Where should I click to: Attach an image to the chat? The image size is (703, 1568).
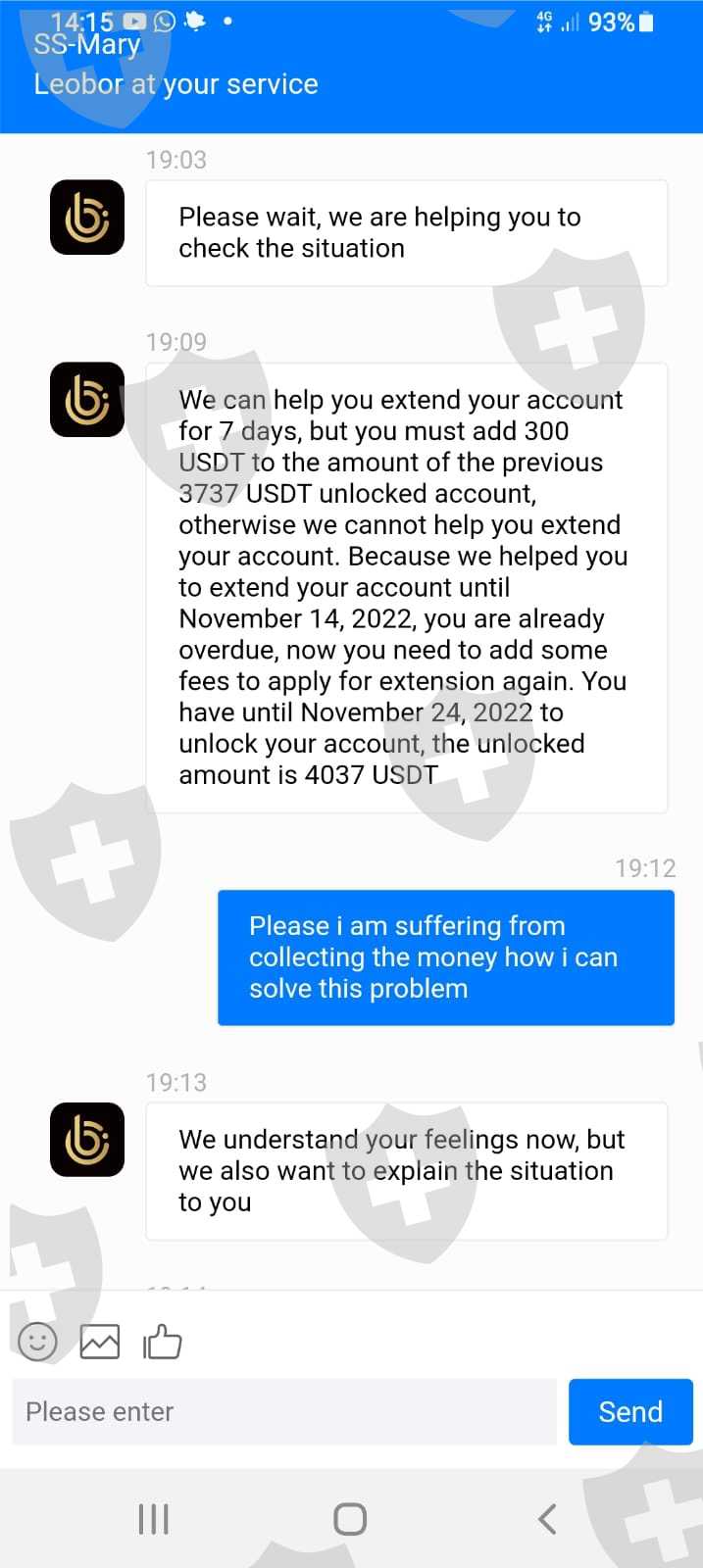(100, 1342)
